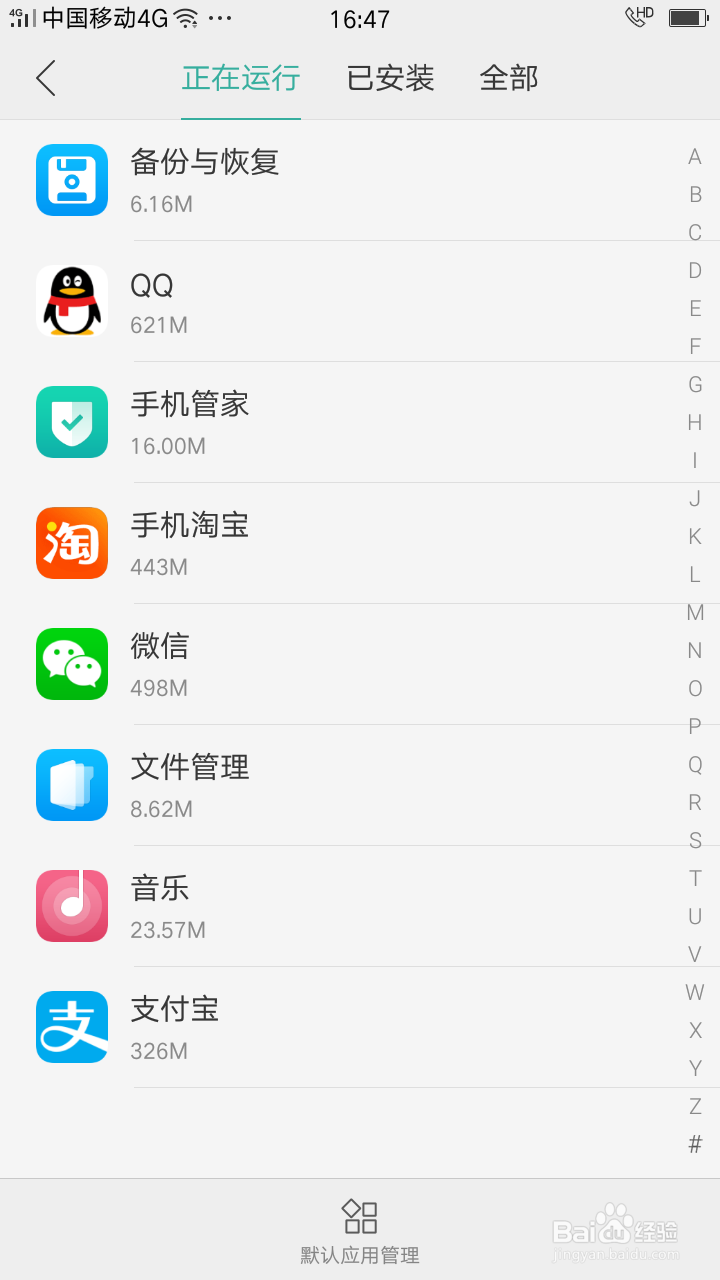720x1280 pixels.
Task: Select the 微信 list entry
Action: point(300,663)
